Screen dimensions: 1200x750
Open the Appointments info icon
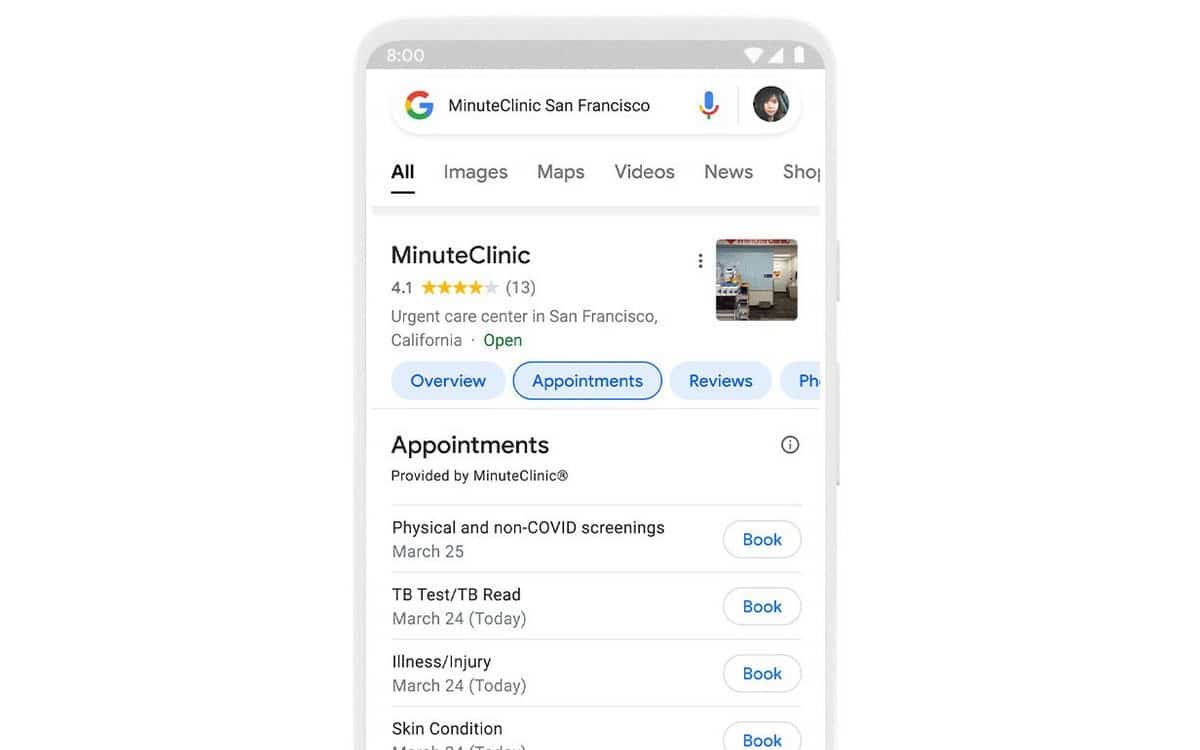(x=790, y=445)
